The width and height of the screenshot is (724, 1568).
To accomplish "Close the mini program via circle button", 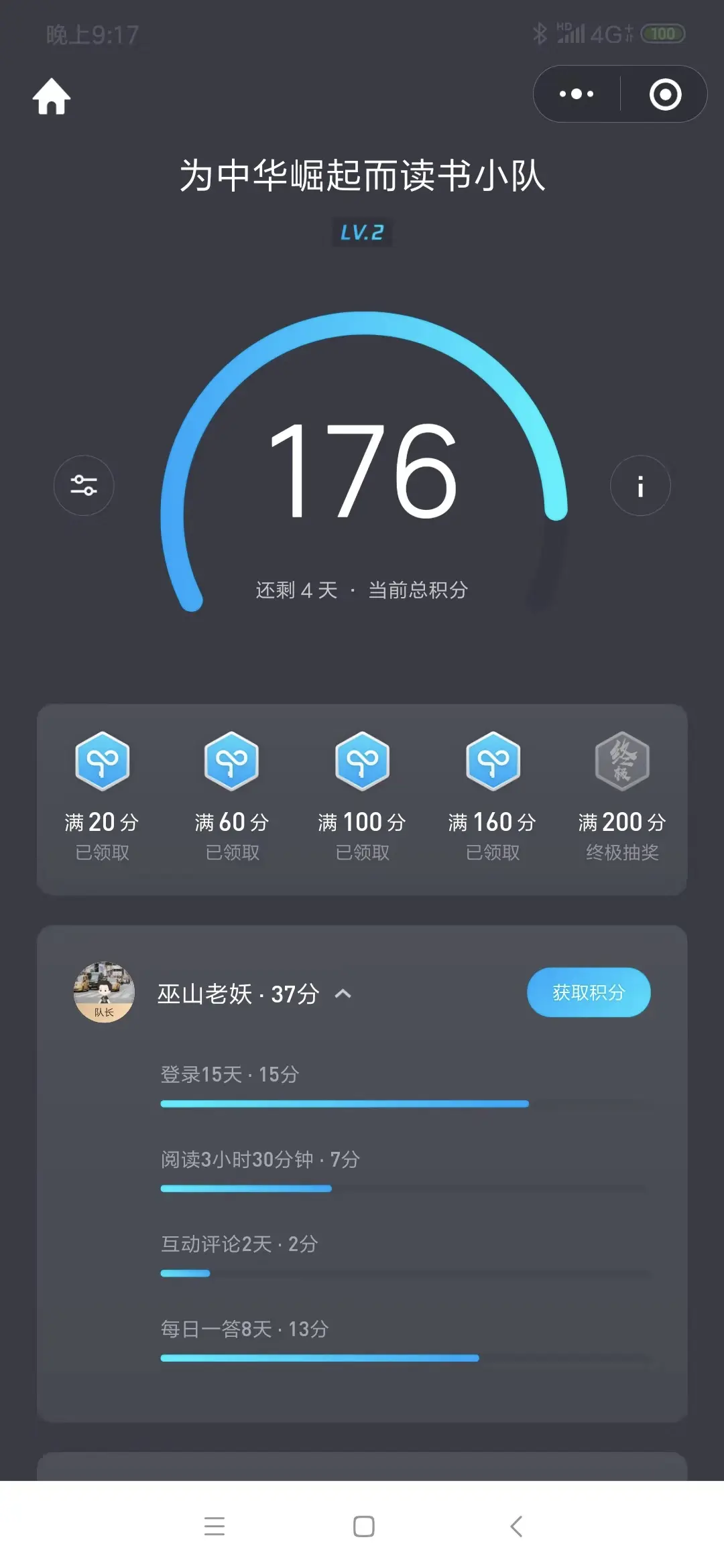I will (665, 94).
